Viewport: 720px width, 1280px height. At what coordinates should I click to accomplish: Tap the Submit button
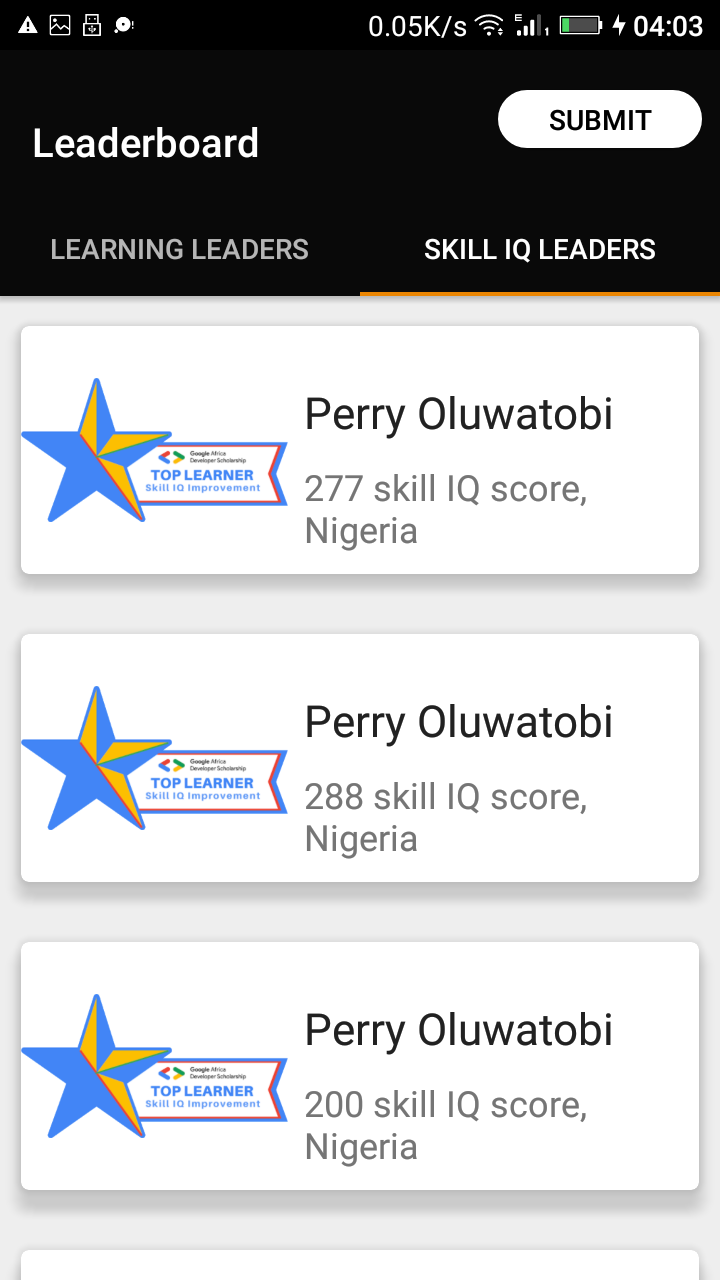pyautogui.click(x=600, y=120)
